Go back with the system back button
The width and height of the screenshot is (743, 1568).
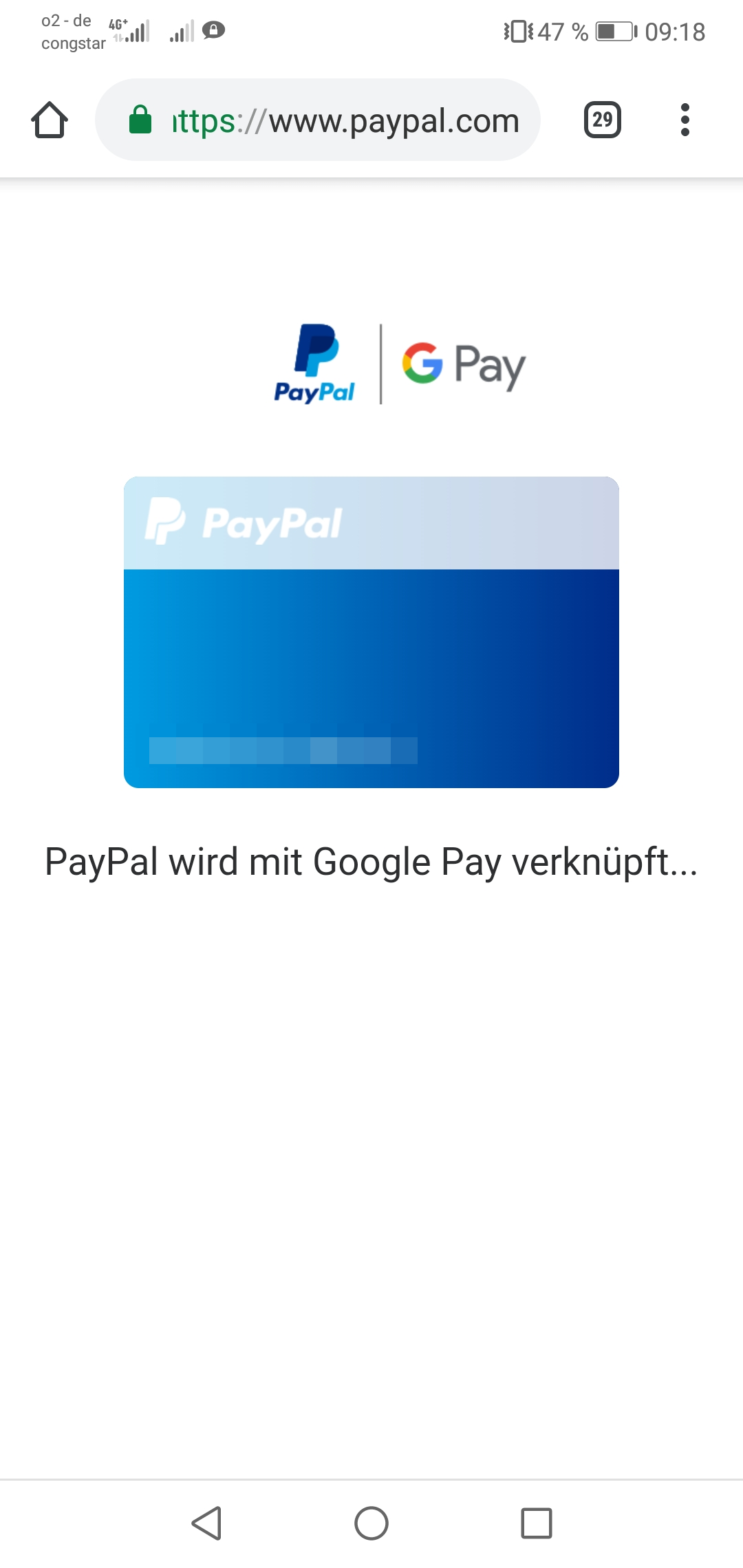tap(206, 1523)
